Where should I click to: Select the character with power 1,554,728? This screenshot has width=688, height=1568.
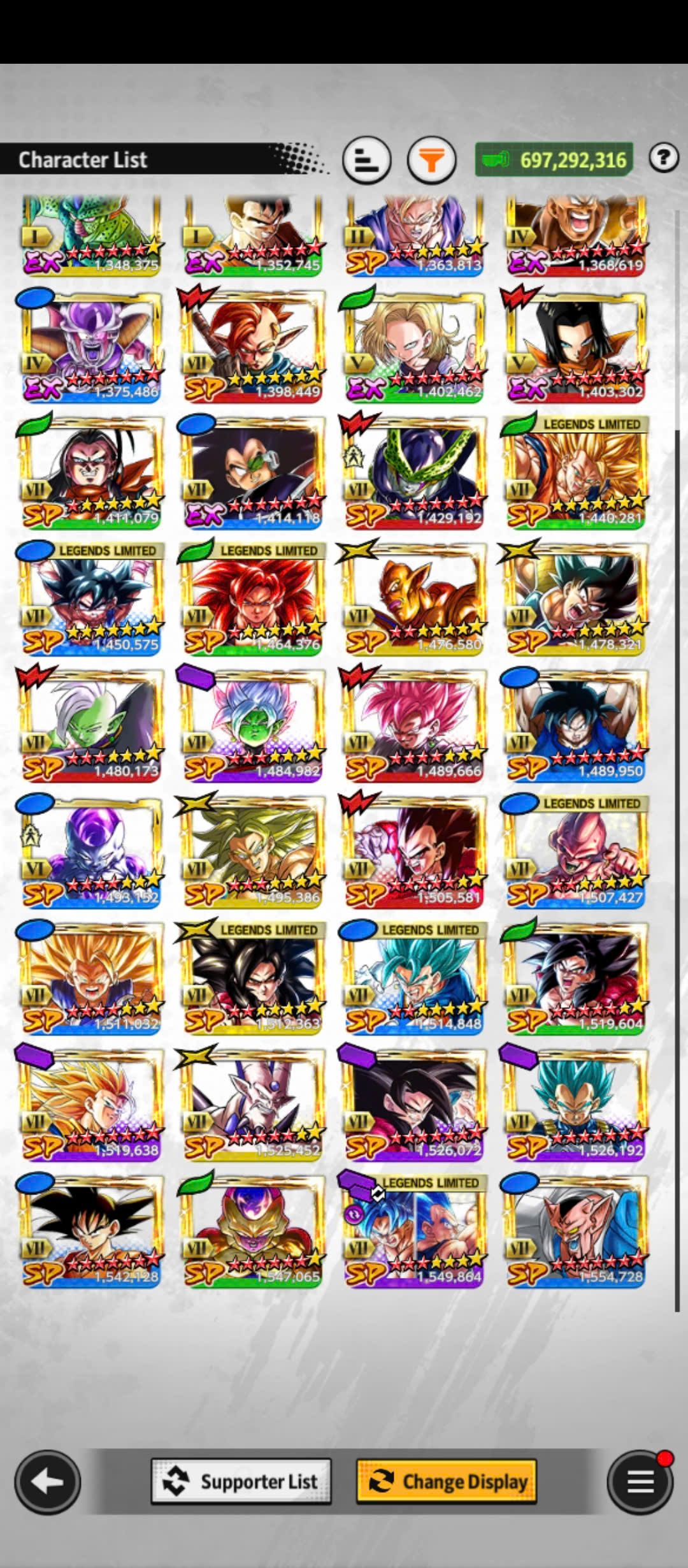576,1231
